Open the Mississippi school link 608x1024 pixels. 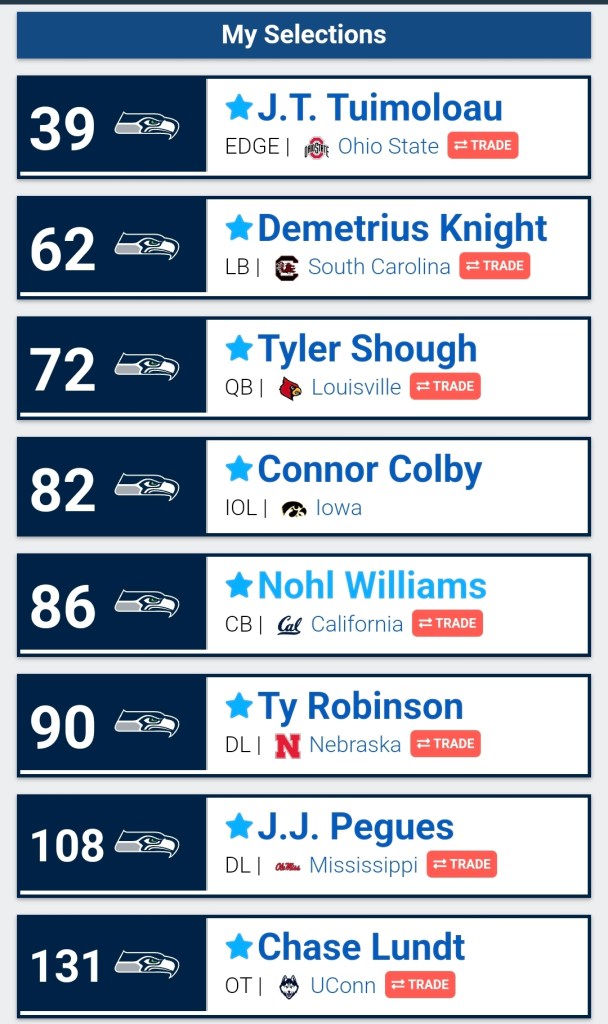point(363,864)
